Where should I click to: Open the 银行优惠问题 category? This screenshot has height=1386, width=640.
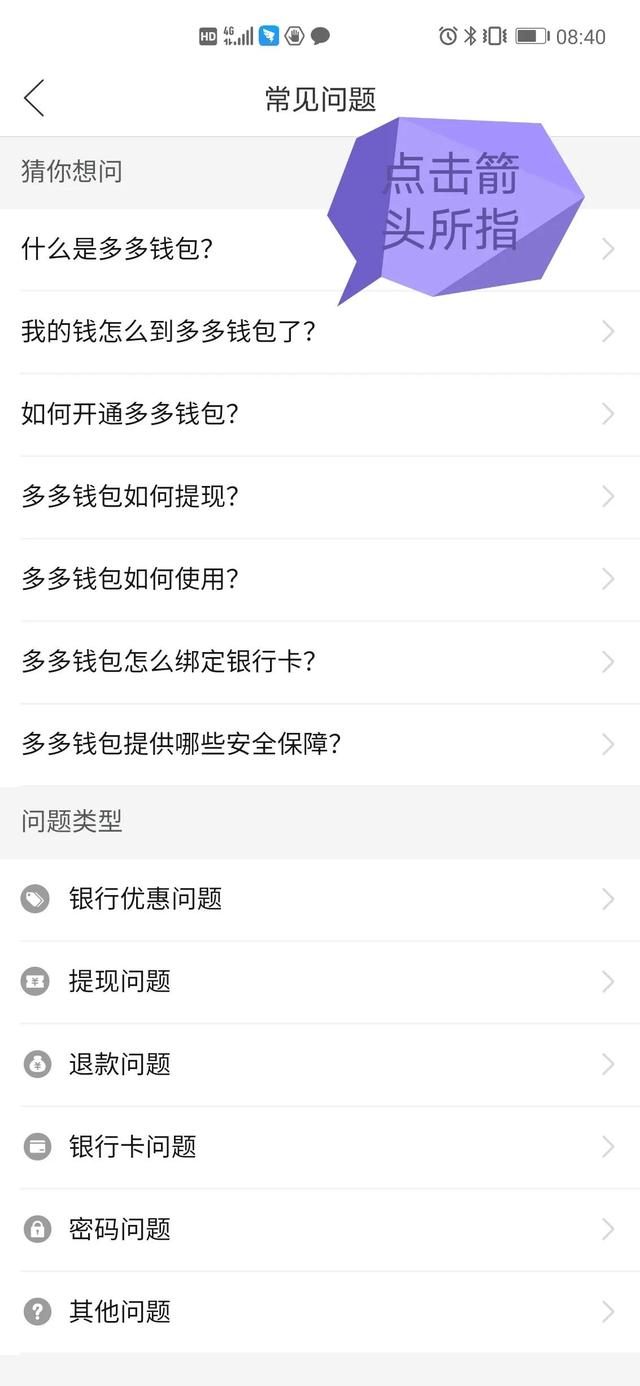point(320,899)
